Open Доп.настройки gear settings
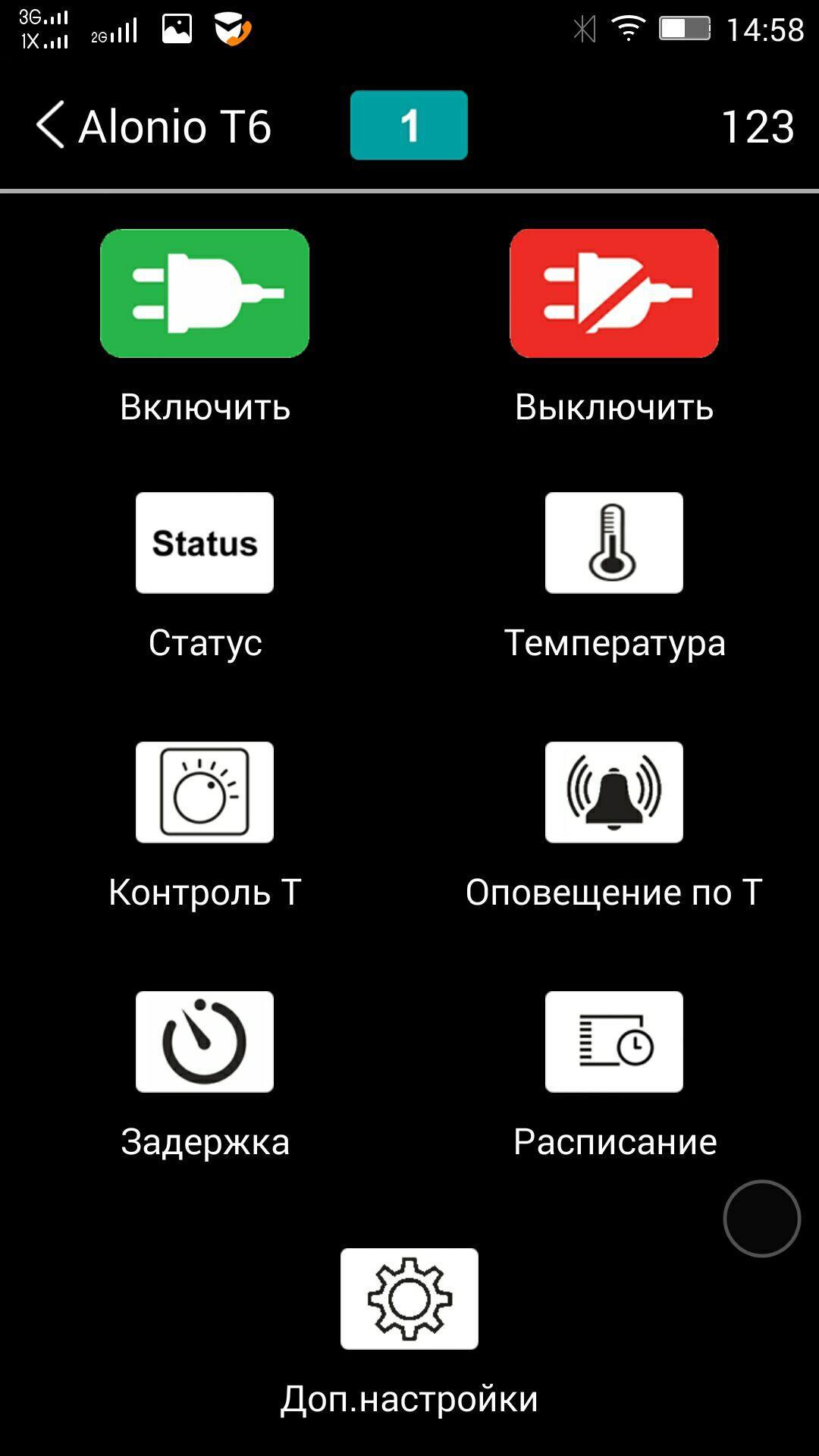The image size is (819, 1456). click(x=409, y=1299)
